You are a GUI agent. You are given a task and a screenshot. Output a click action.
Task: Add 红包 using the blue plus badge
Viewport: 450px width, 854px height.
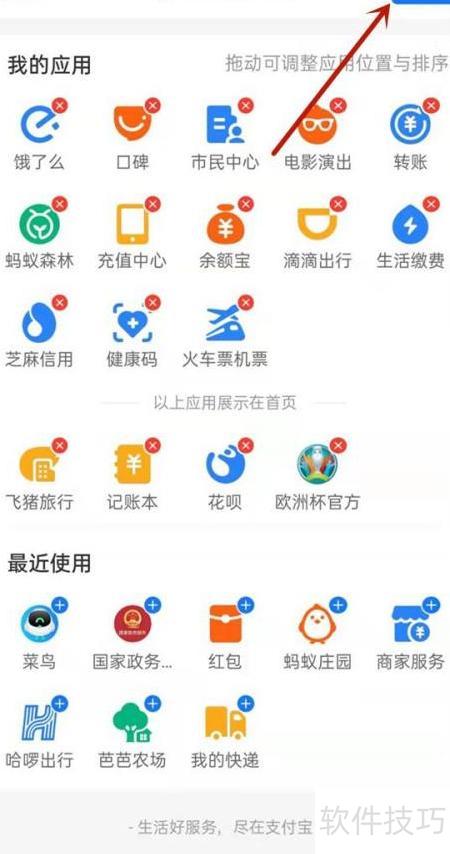pyautogui.click(x=246, y=605)
